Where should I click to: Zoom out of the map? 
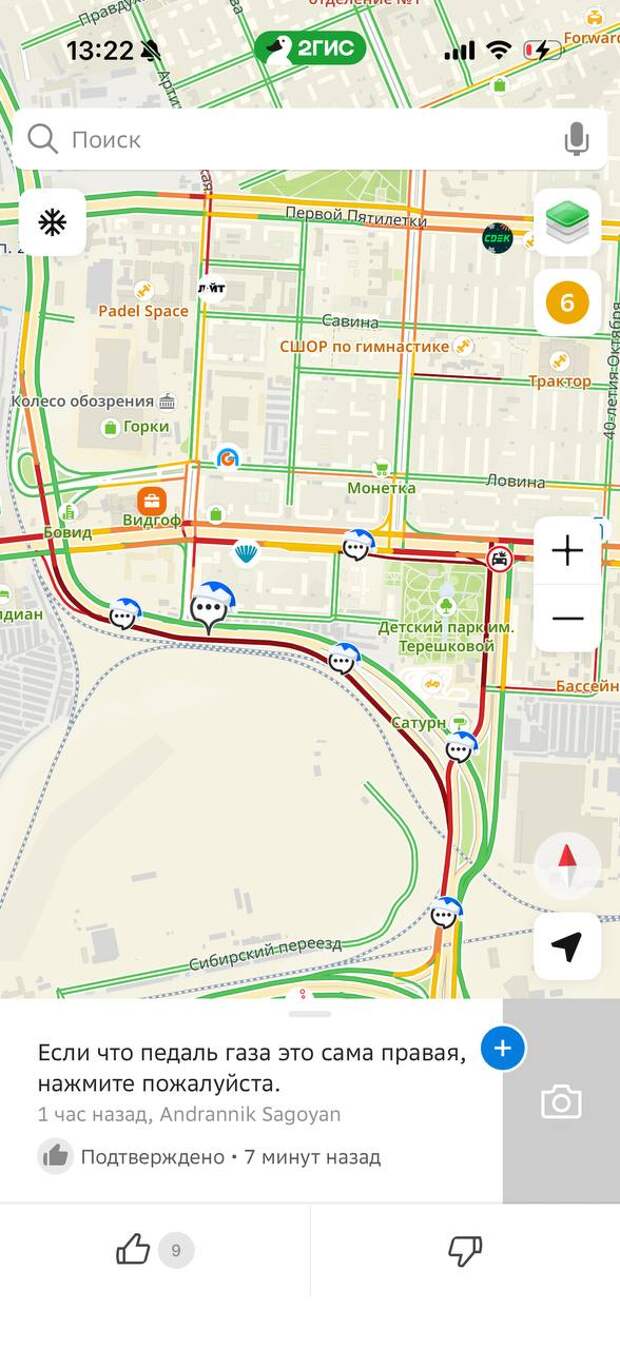(x=567, y=618)
